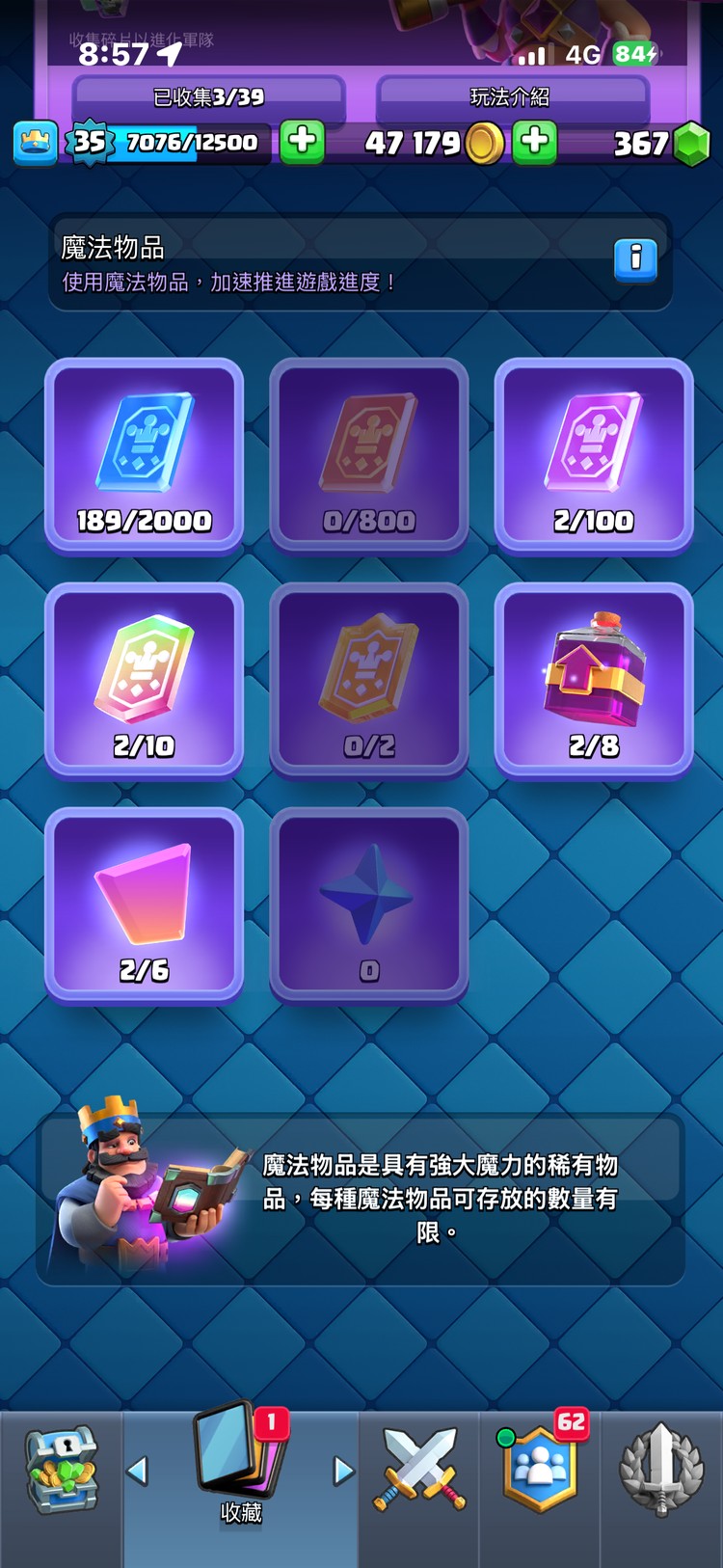This screenshot has height=1568, width=723.
Task: Go to the previous collection page arrow
Action: coord(138,1471)
